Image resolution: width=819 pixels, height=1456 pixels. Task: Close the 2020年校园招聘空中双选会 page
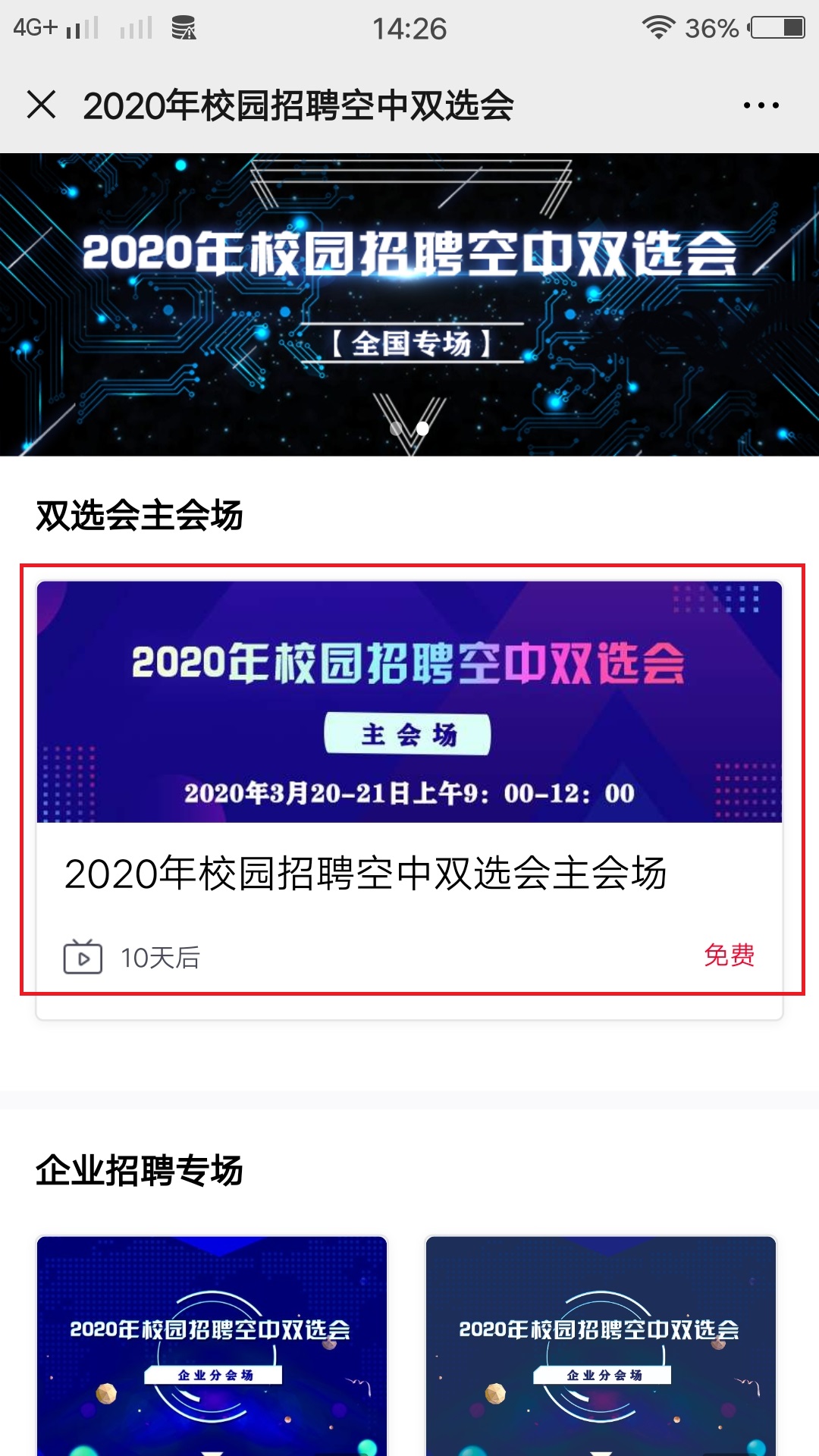point(42,105)
